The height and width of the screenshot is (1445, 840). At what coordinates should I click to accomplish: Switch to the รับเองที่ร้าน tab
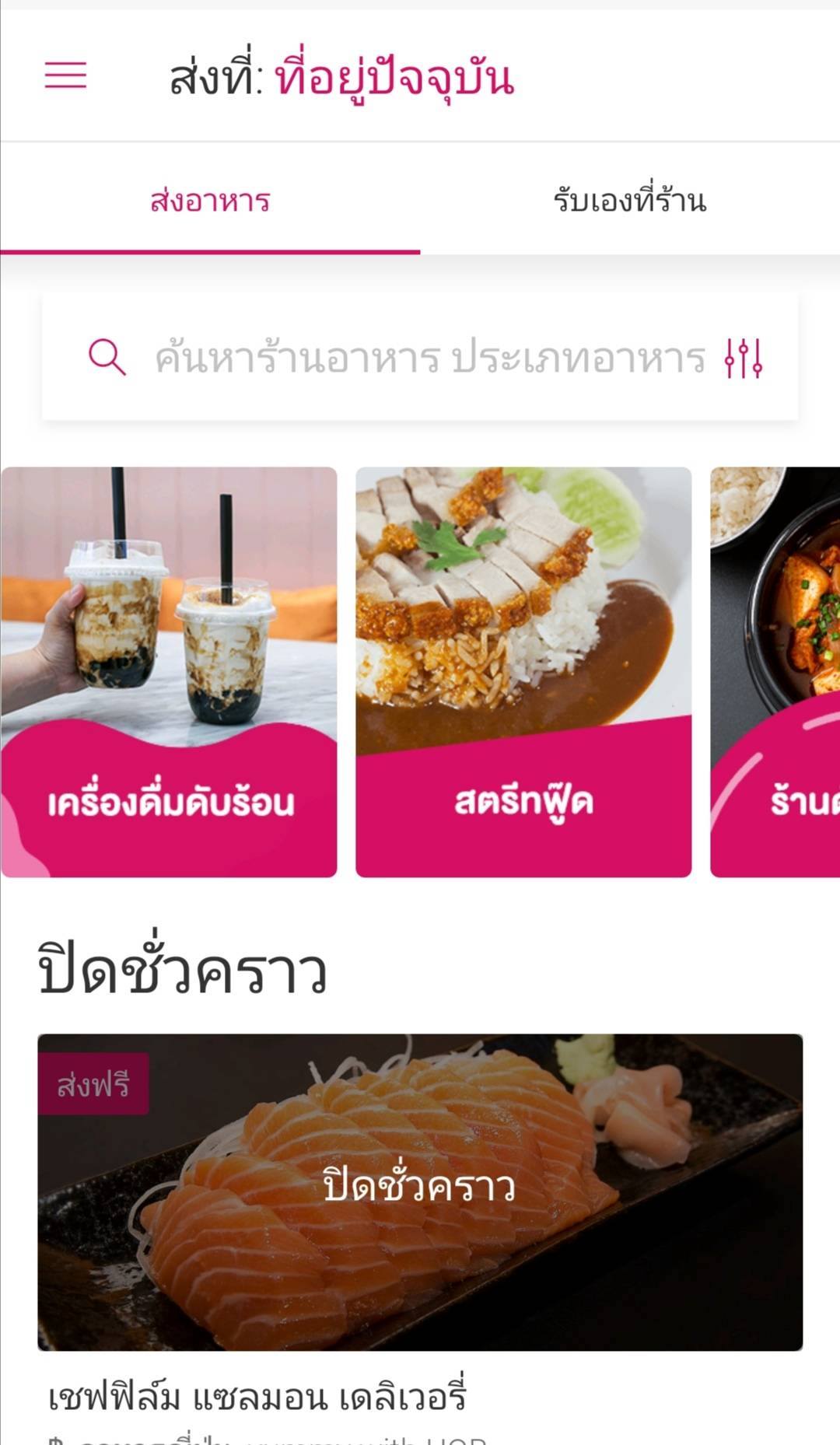630,200
